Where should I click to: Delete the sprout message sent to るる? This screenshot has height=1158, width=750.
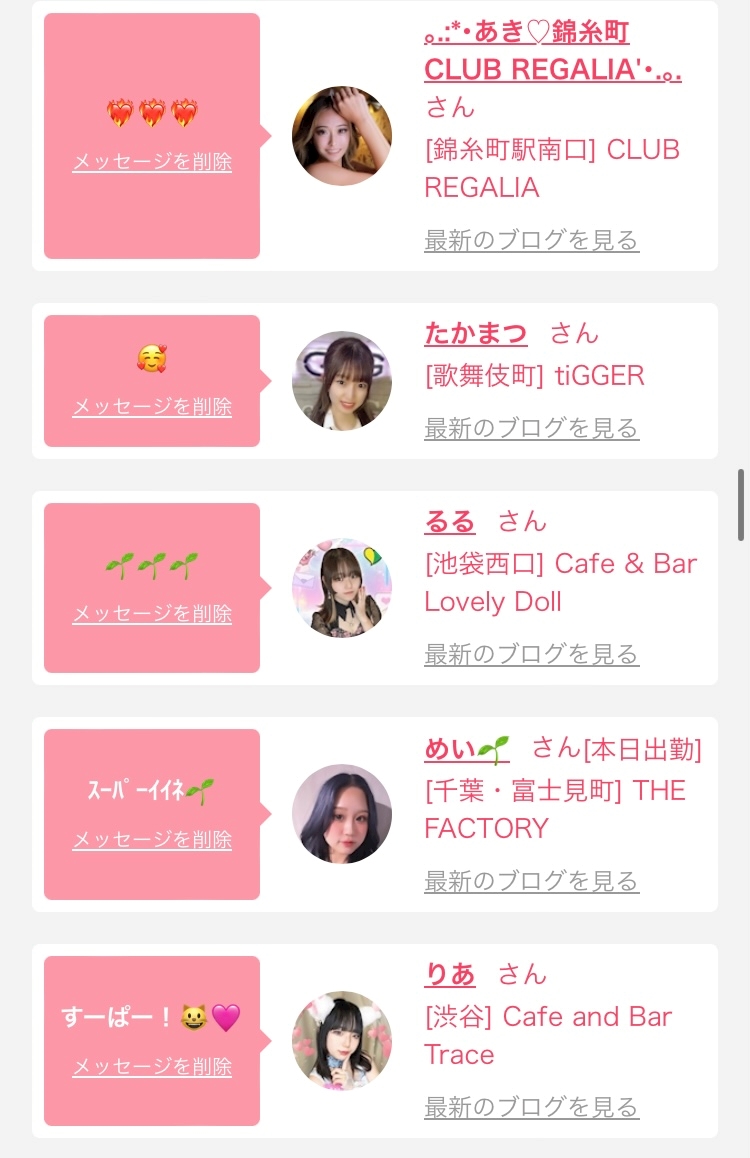pyautogui.click(x=152, y=614)
